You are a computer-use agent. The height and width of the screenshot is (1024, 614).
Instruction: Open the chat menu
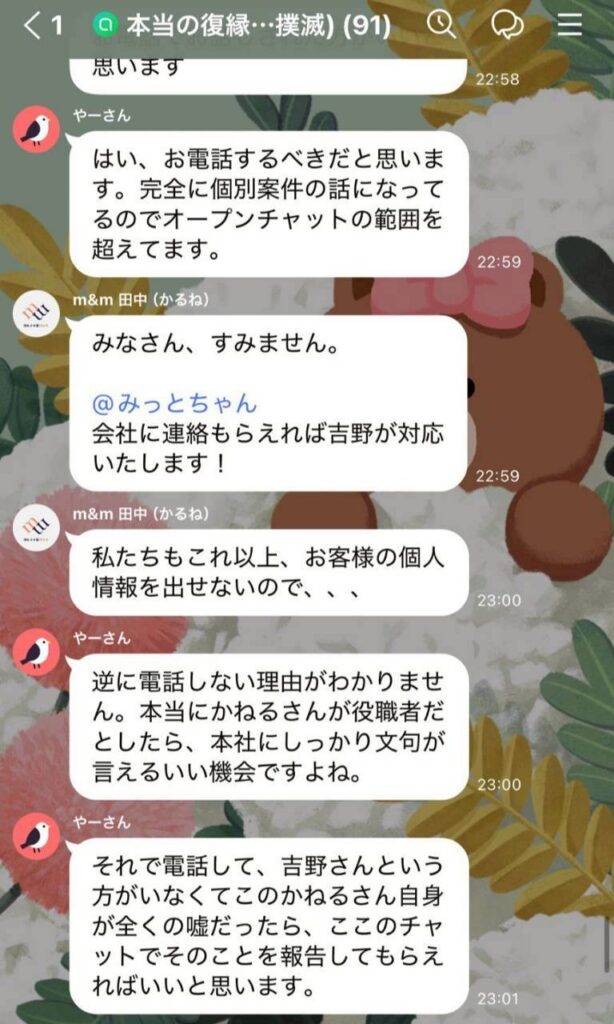pos(570,25)
